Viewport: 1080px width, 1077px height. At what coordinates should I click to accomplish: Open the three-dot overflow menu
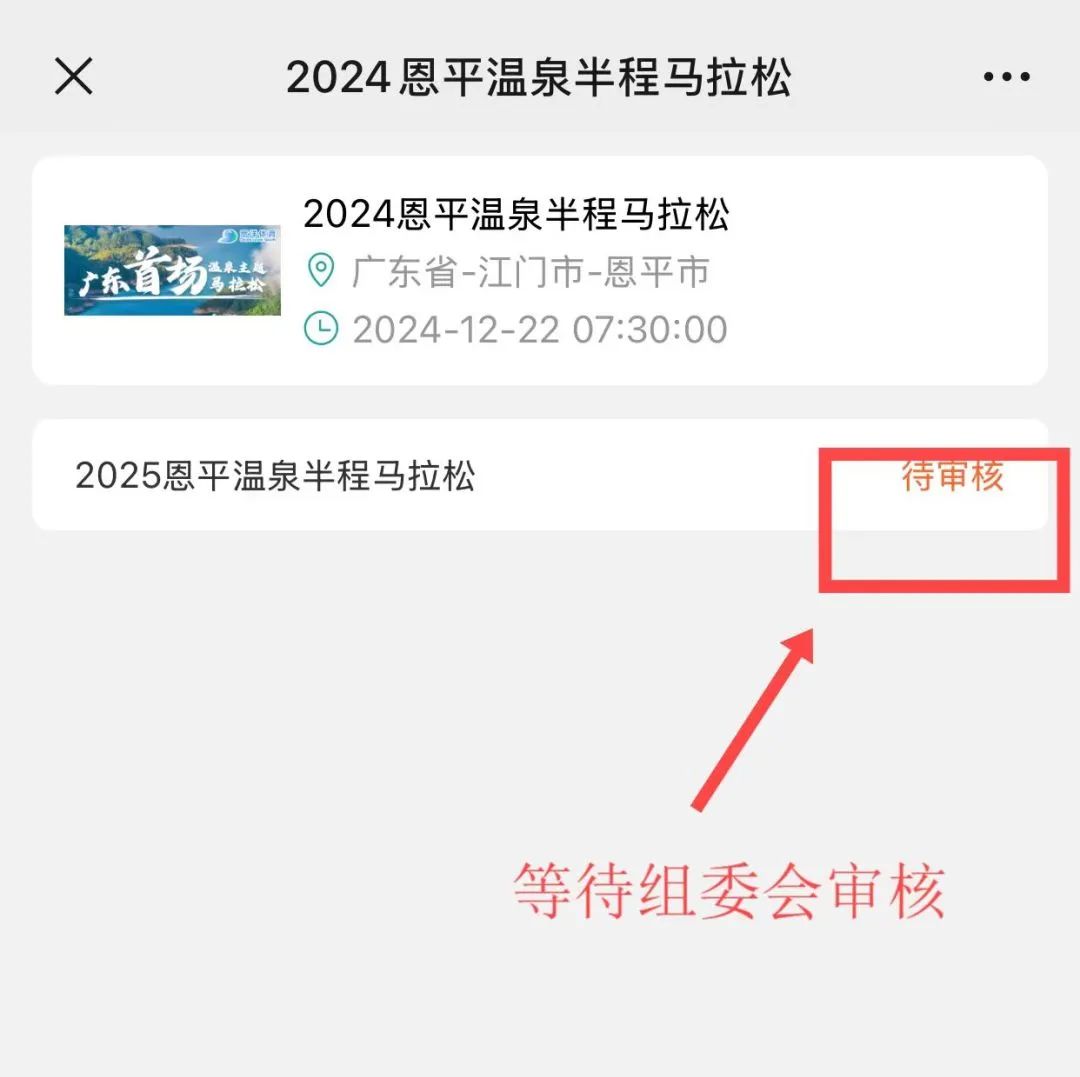pos(1006,77)
